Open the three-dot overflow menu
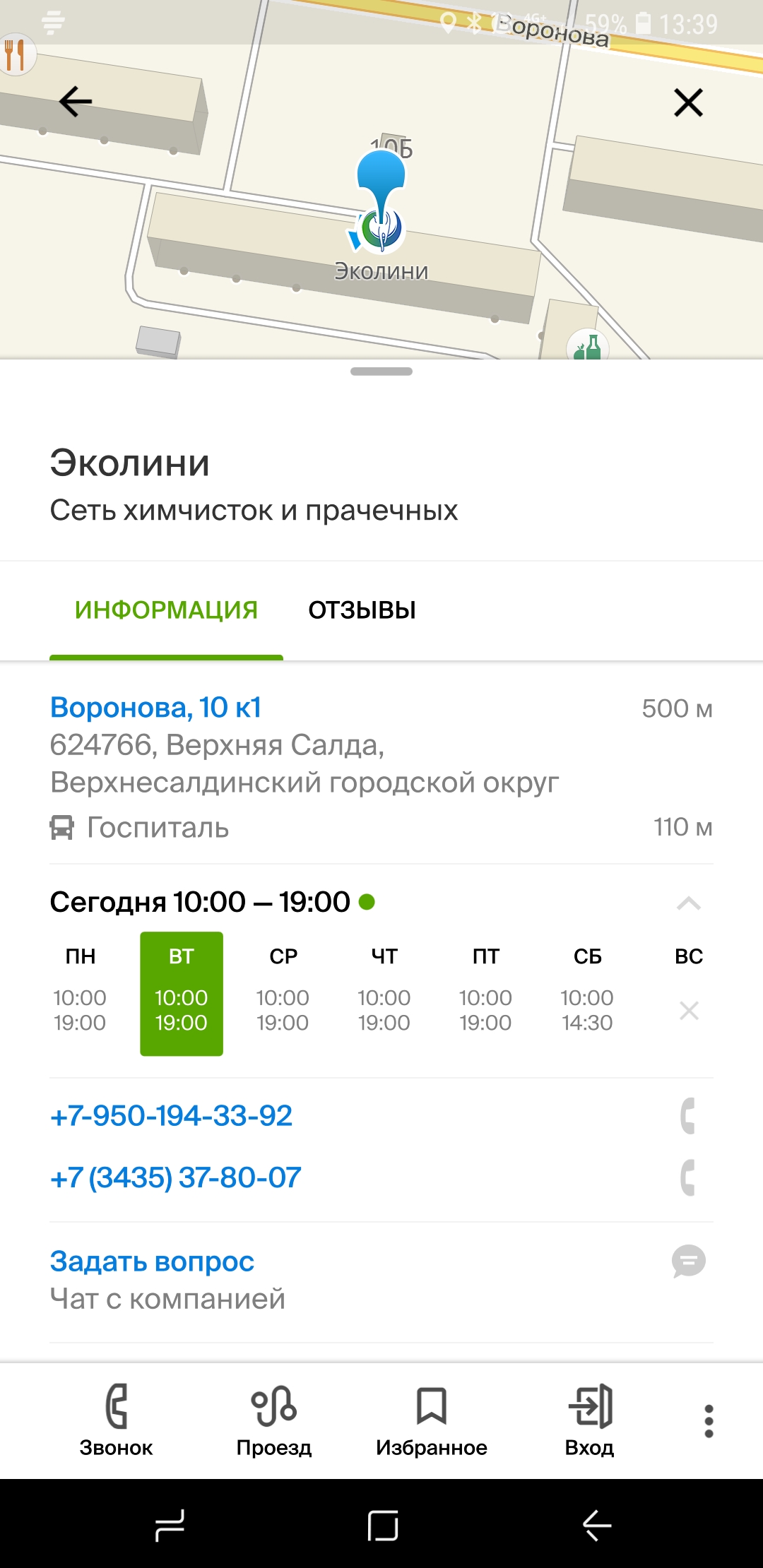Screen dimensions: 763x1568 (x=709, y=1421)
